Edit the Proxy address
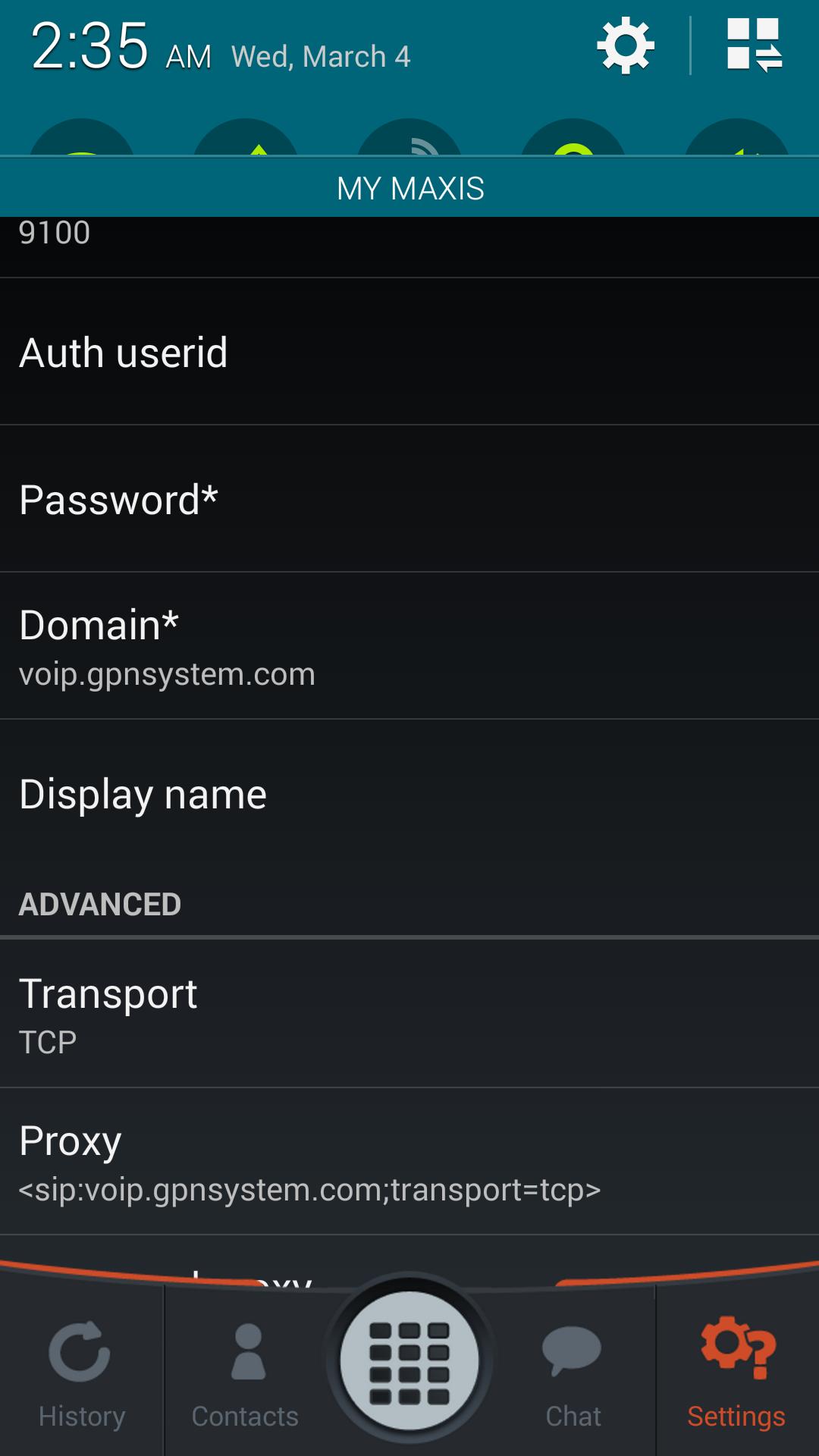 point(409,1160)
